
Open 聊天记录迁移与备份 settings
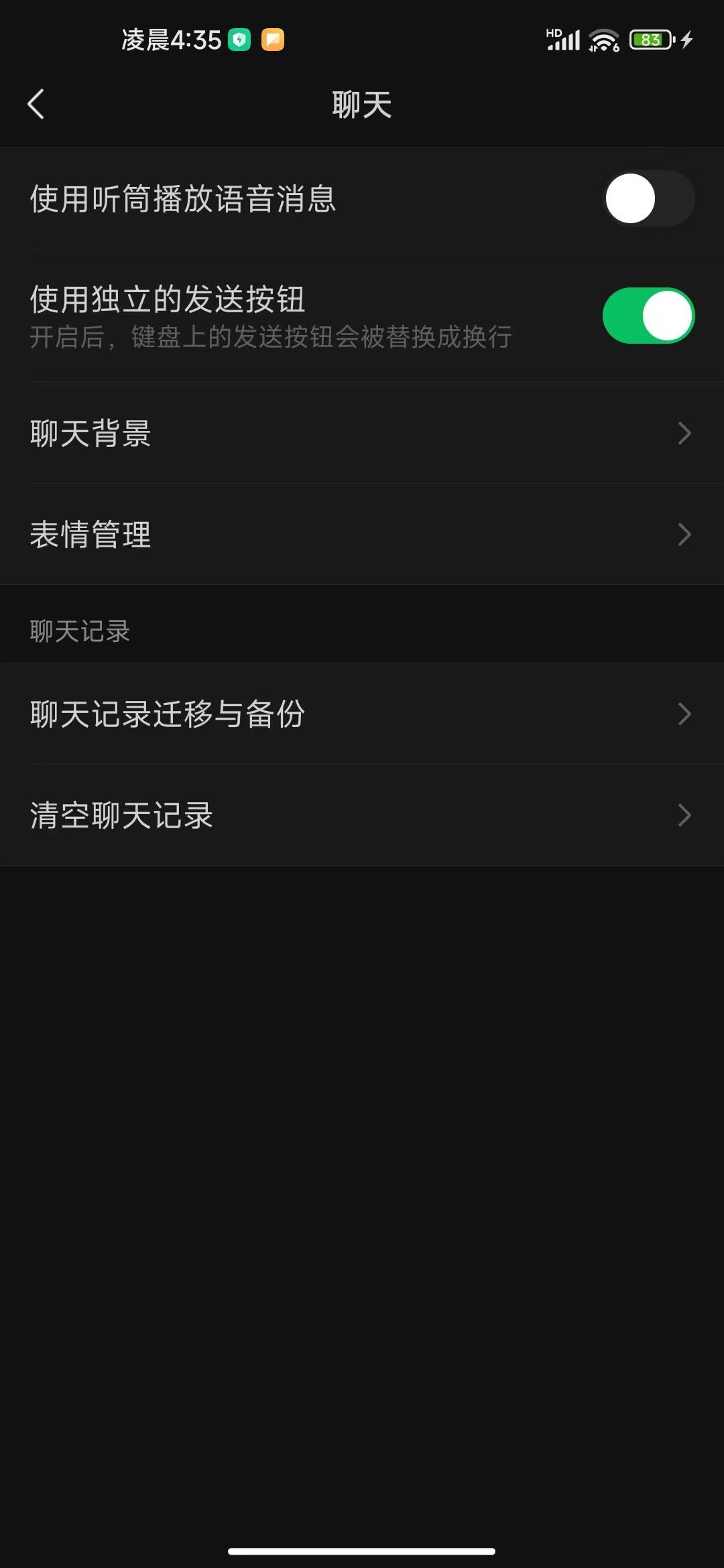(362, 714)
